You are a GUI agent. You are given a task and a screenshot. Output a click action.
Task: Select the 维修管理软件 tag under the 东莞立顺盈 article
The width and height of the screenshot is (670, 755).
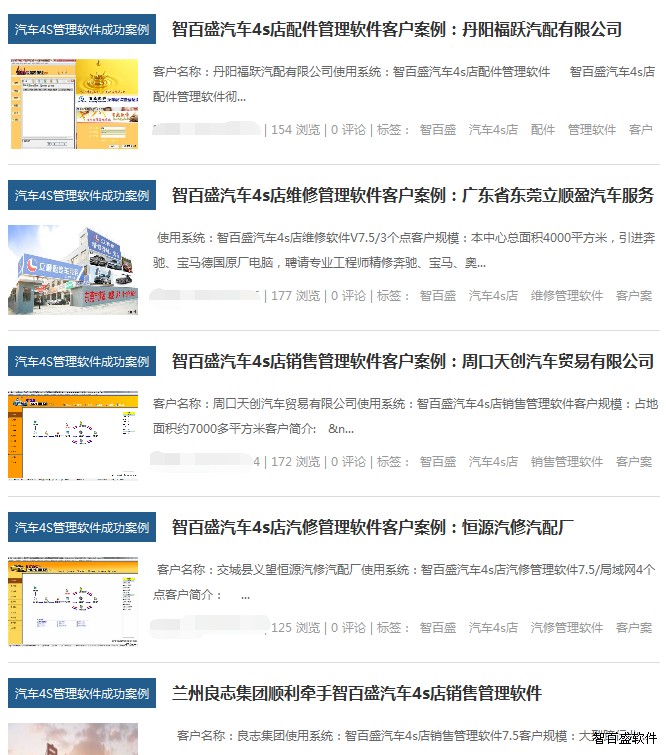point(566,296)
